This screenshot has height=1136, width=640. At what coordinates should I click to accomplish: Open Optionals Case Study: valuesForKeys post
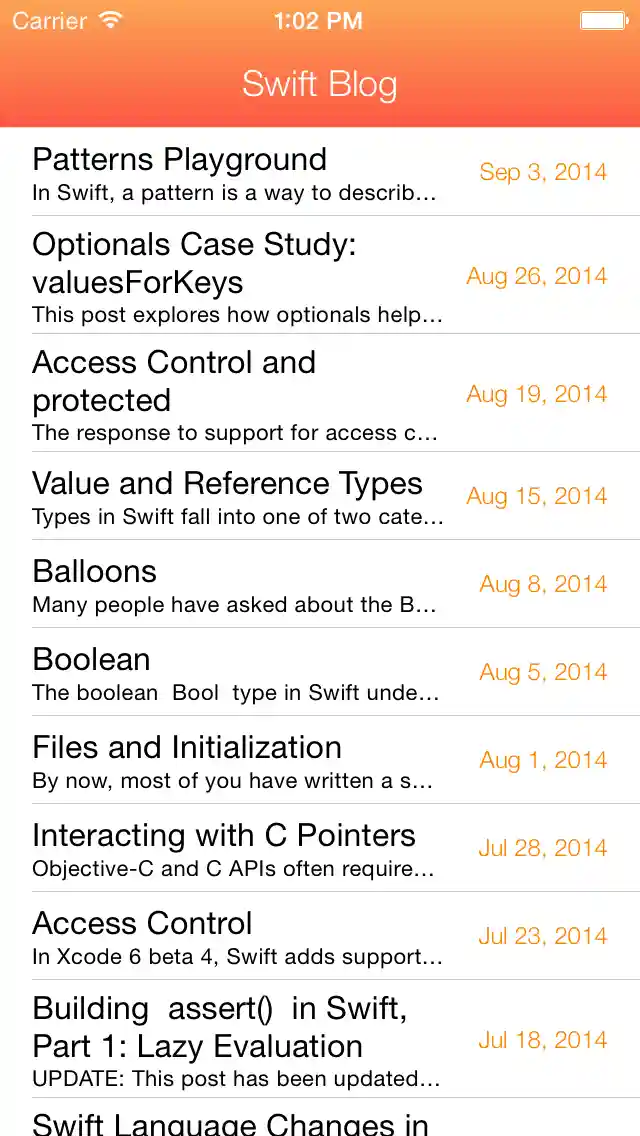coord(320,275)
